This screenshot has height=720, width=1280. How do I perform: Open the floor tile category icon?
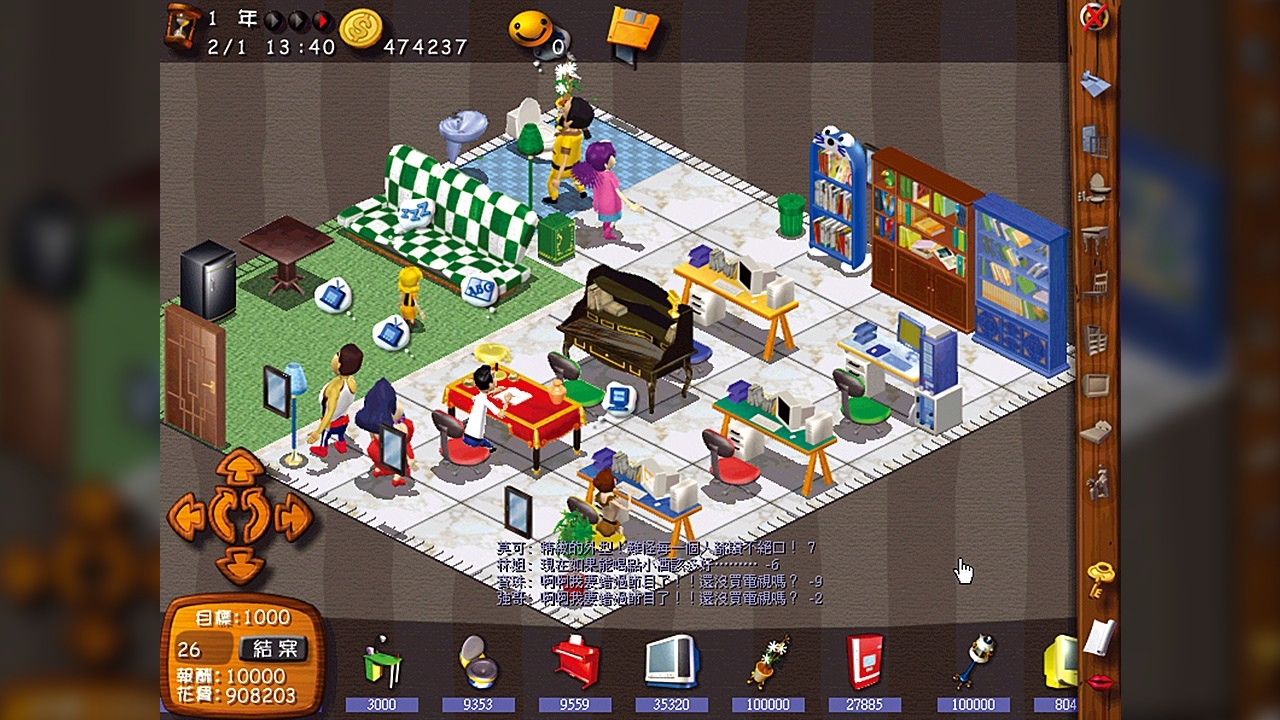tap(1096, 84)
